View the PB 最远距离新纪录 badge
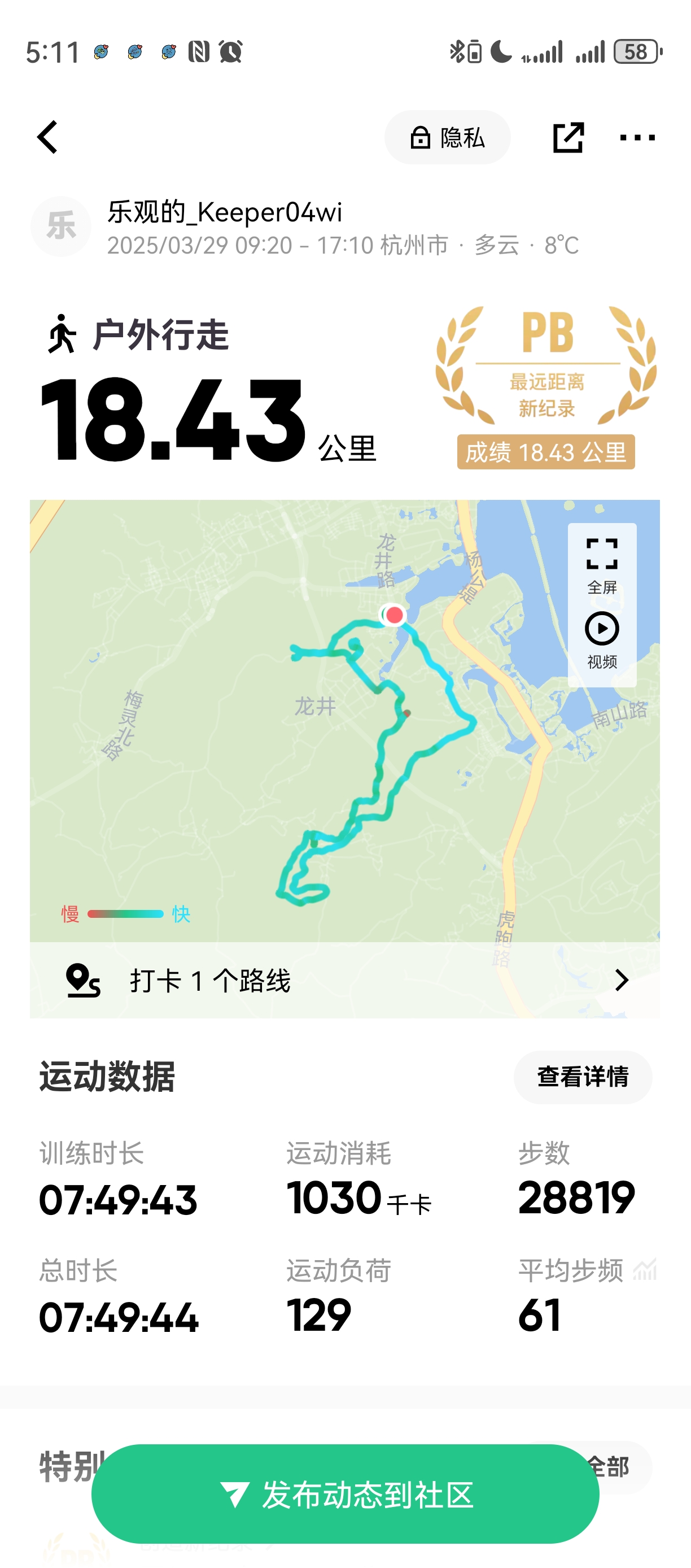 (546, 387)
